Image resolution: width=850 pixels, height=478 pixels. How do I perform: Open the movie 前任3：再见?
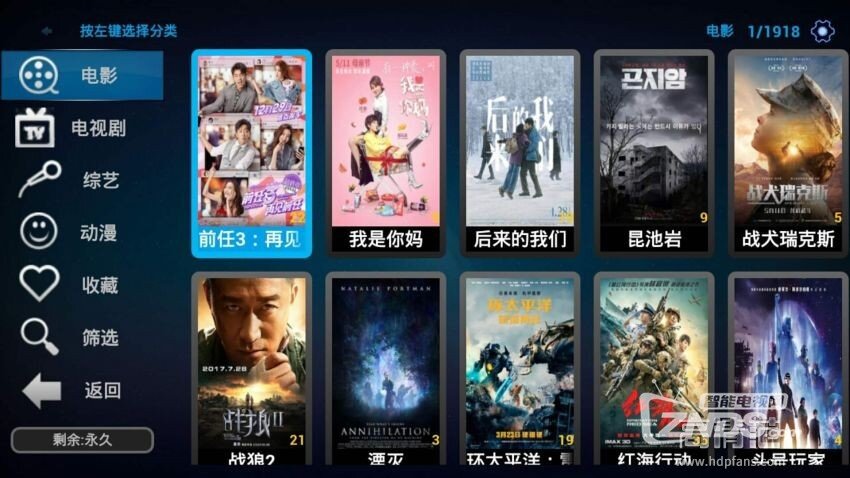[251, 153]
